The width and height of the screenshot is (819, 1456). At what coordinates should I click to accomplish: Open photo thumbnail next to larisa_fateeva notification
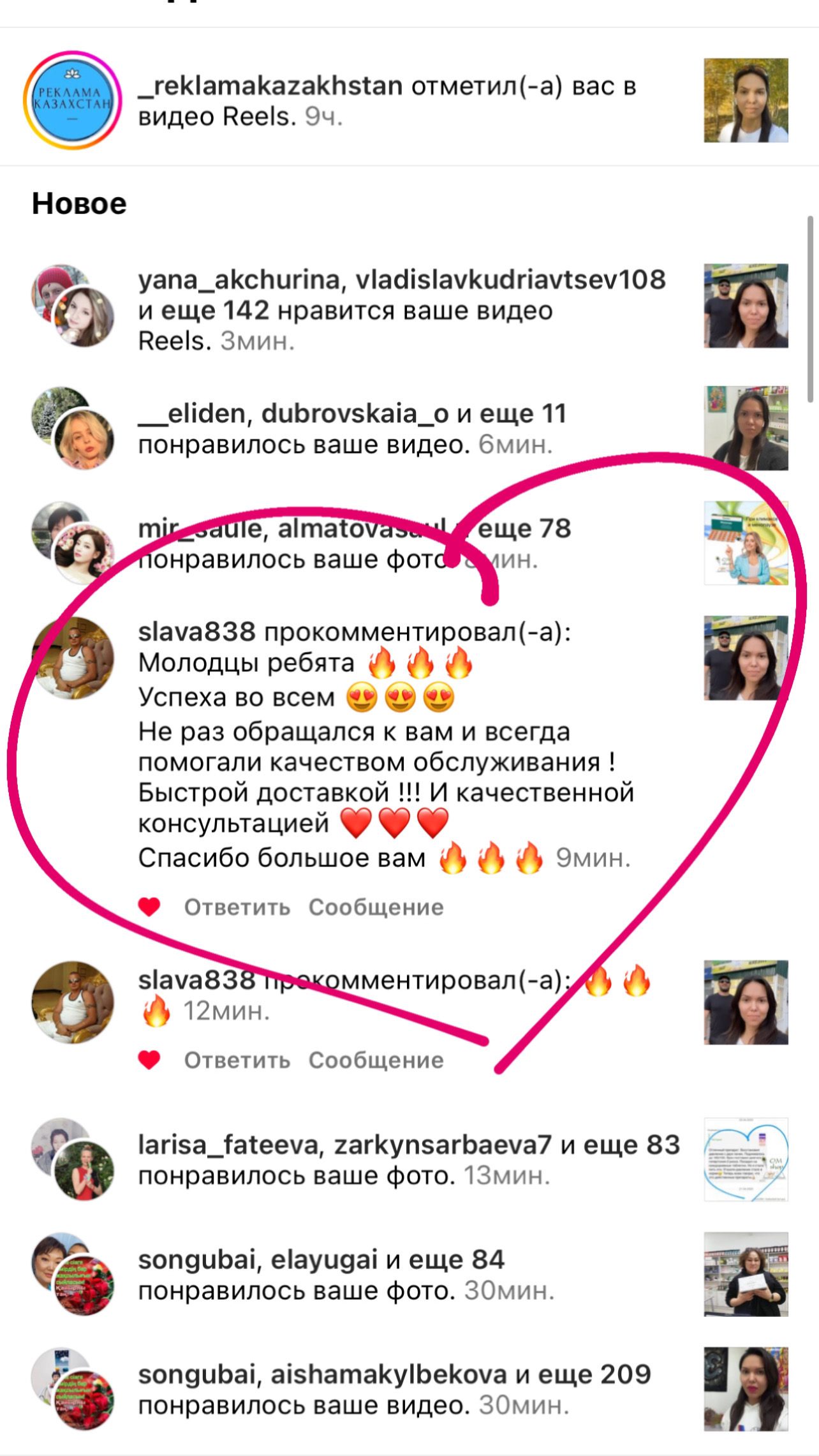[746, 1159]
